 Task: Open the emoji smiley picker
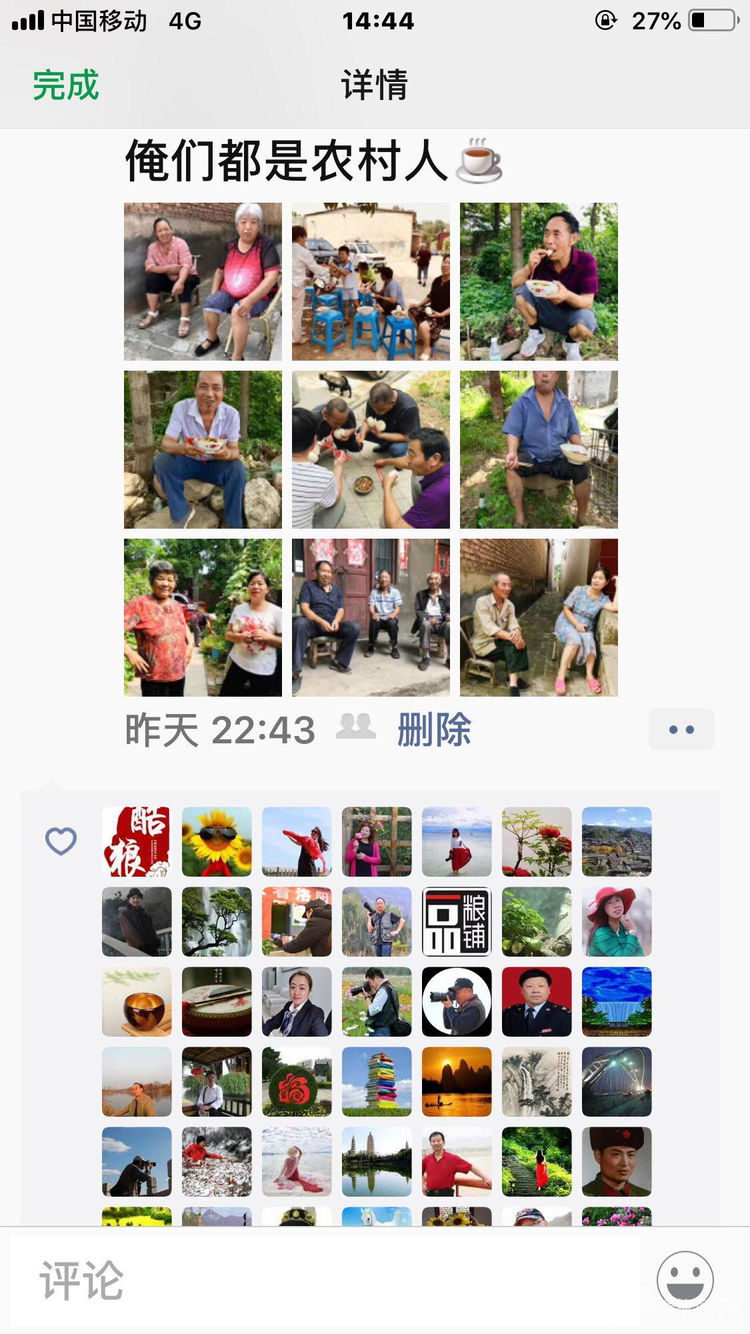686,1280
